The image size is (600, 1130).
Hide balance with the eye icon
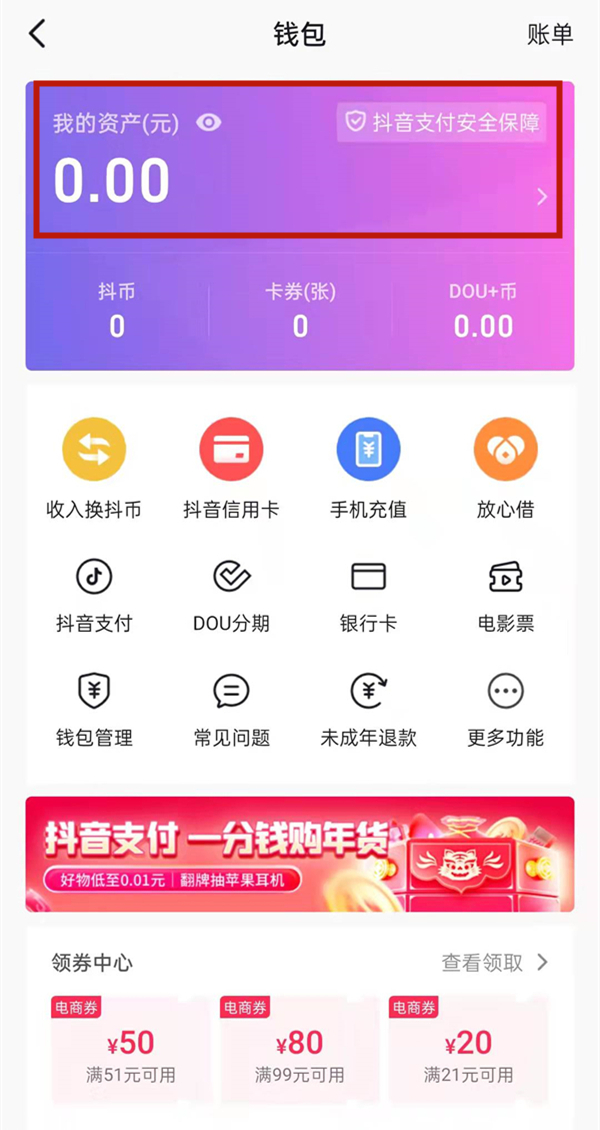(208, 123)
